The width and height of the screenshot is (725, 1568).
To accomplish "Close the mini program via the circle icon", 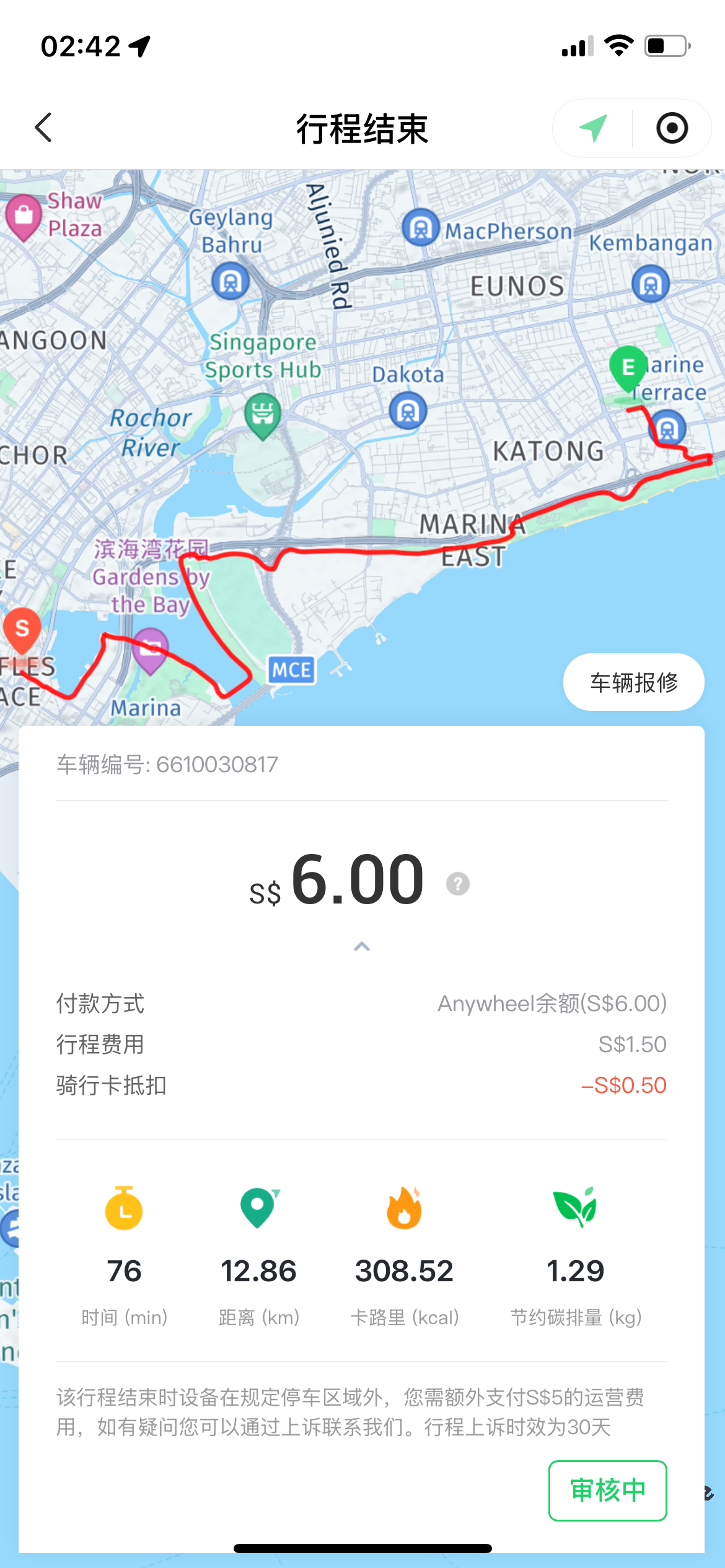I will pyautogui.click(x=672, y=128).
